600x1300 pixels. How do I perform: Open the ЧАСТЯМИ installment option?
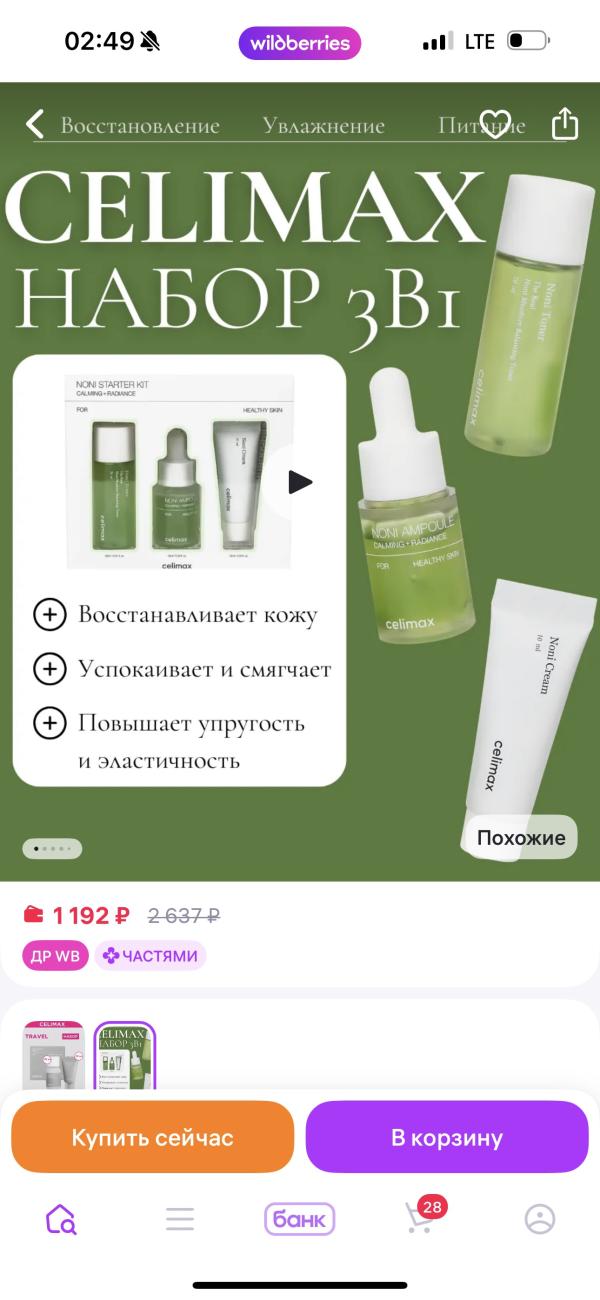click(x=151, y=956)
